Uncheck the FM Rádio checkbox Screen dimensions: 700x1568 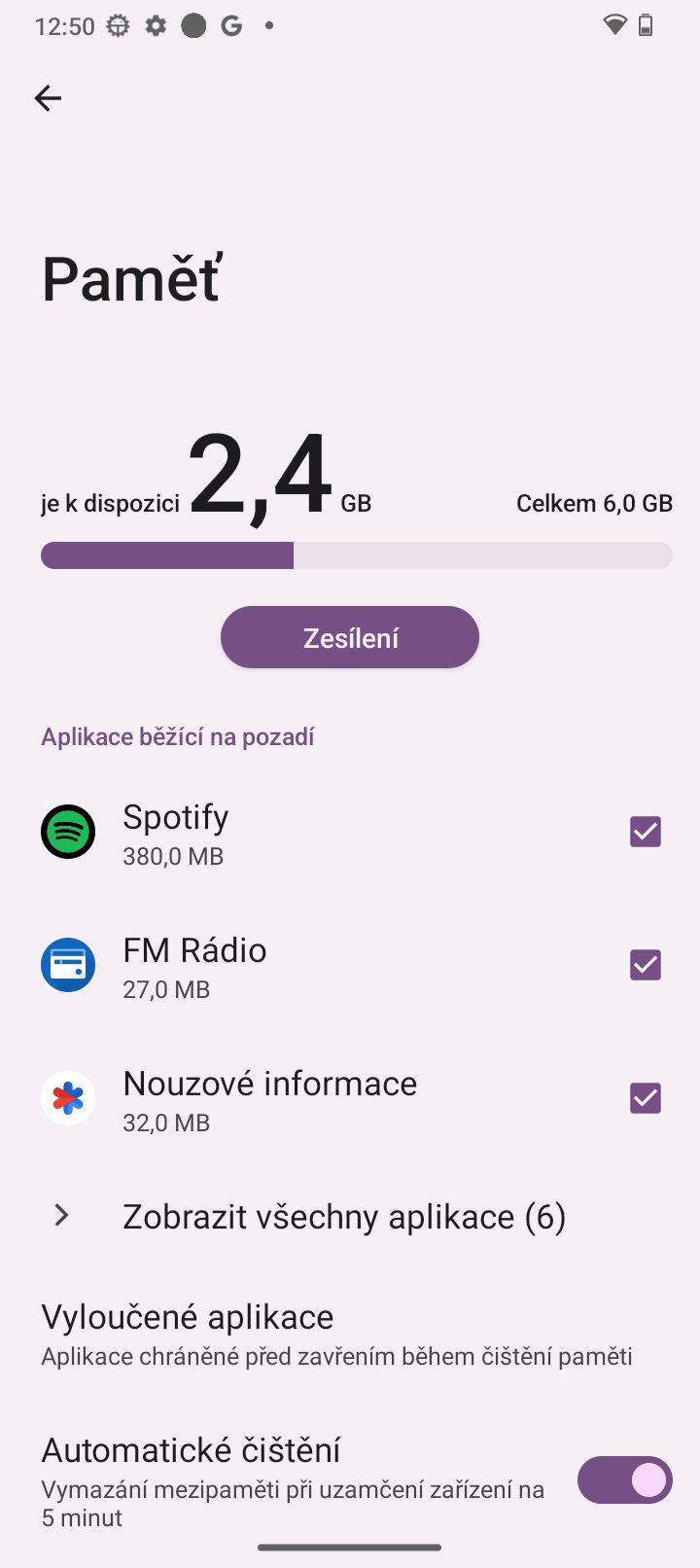645,964
